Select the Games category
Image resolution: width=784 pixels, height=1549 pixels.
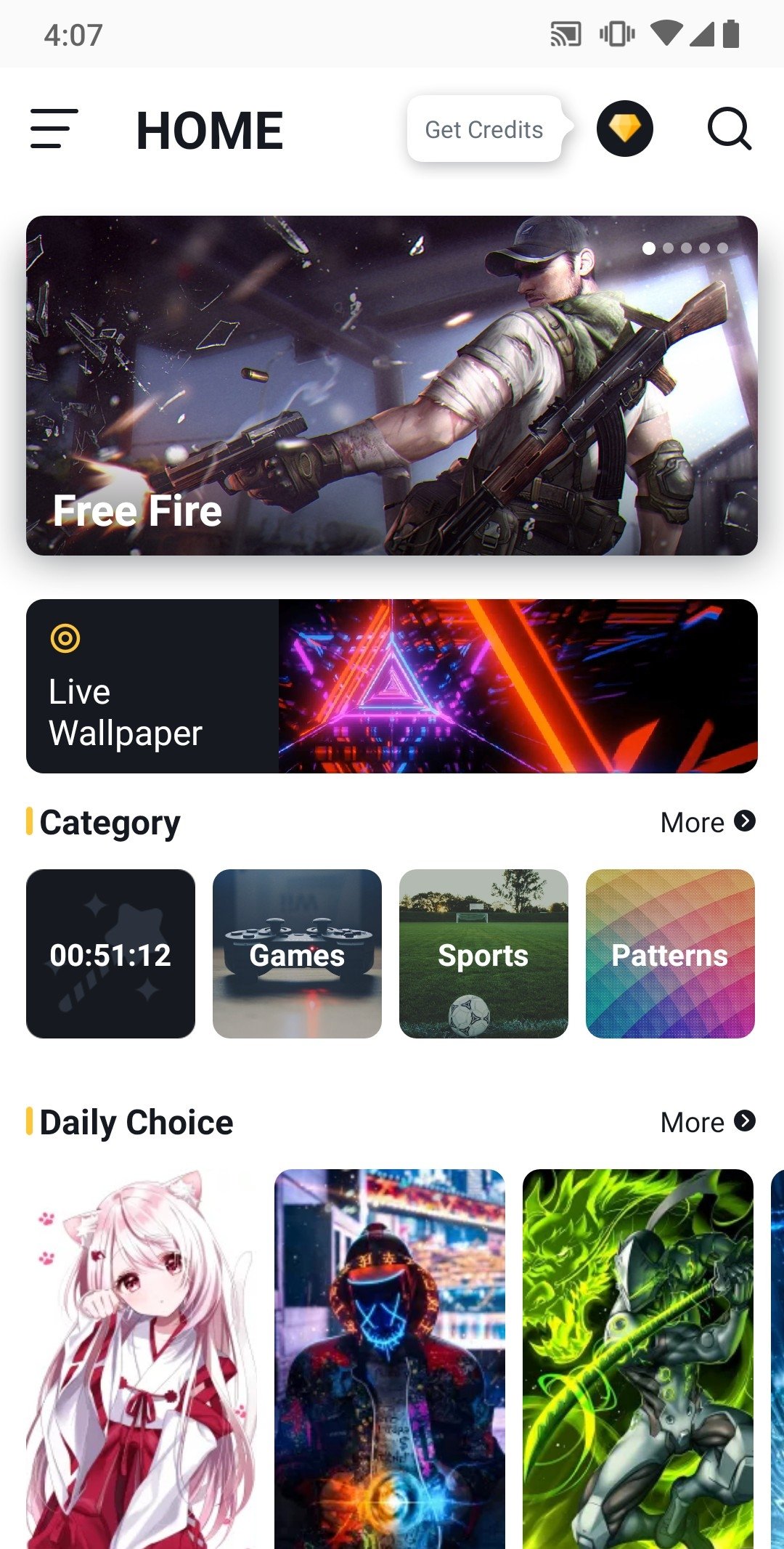(297, 954)
